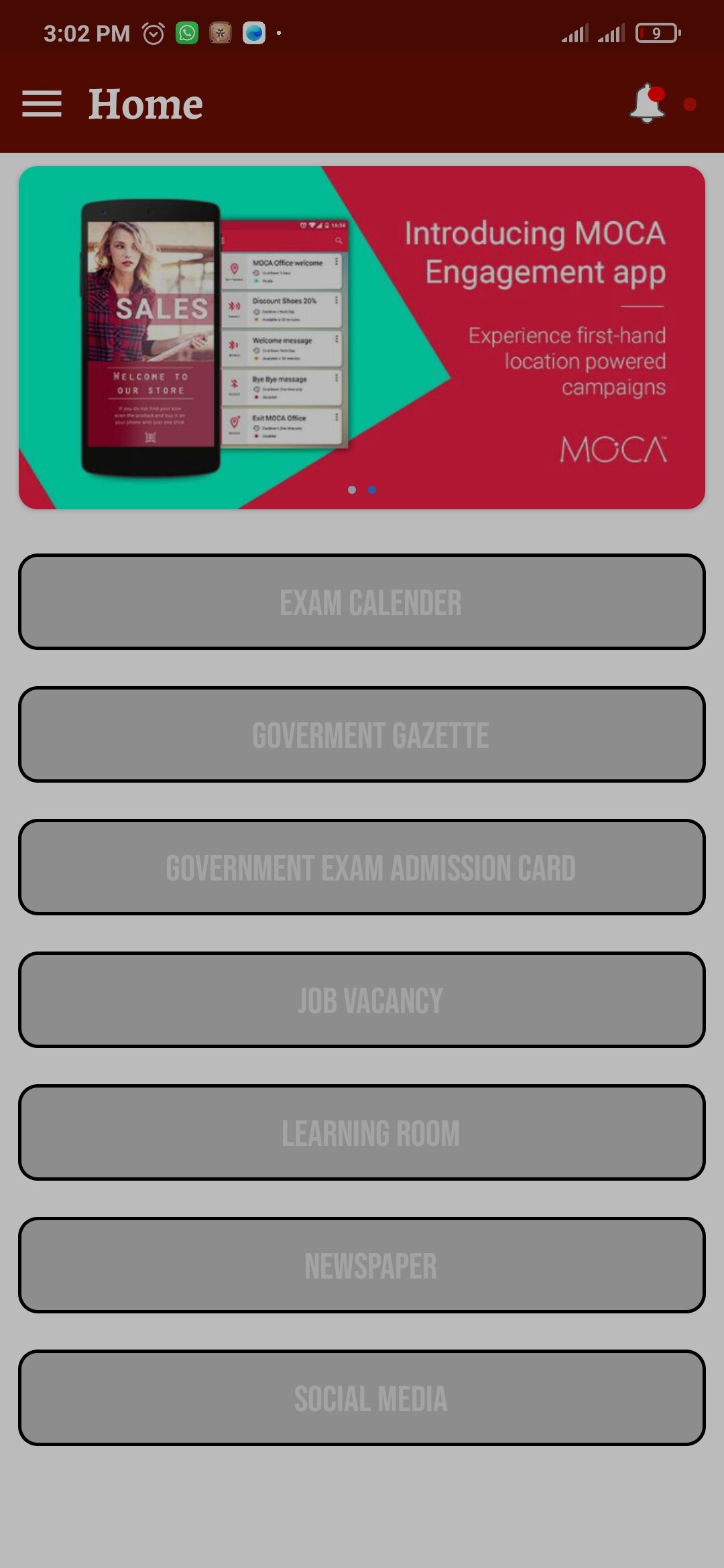Enter the Learning Room
724x1568 pixels.
[362, 1132]
